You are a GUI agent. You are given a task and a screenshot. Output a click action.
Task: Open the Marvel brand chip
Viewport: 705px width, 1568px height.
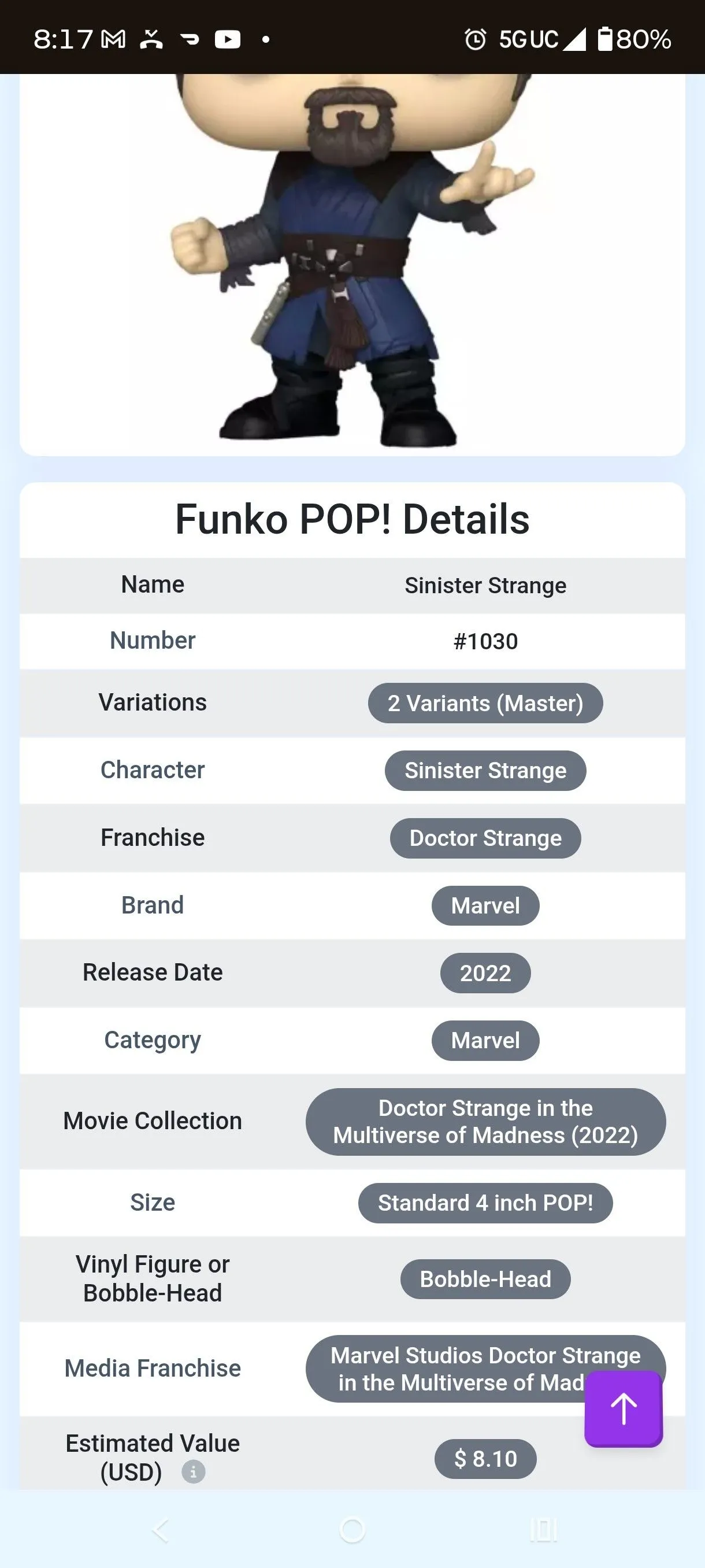[x=485, y=906]
